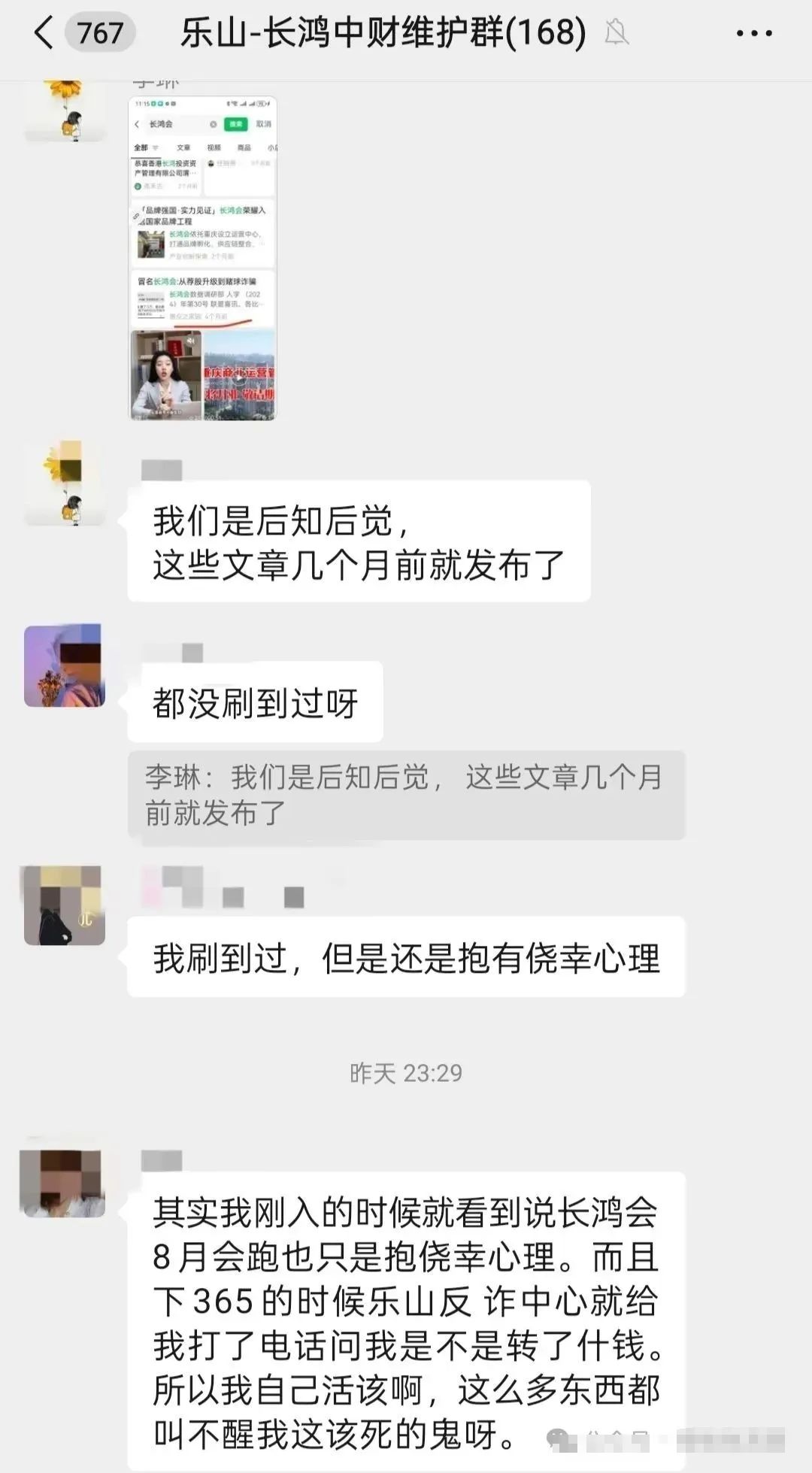Open the avatar beside "我刷到过，但是还是抱有侥幸心理"
This screenshot has width=812, height=1473.
65,905
